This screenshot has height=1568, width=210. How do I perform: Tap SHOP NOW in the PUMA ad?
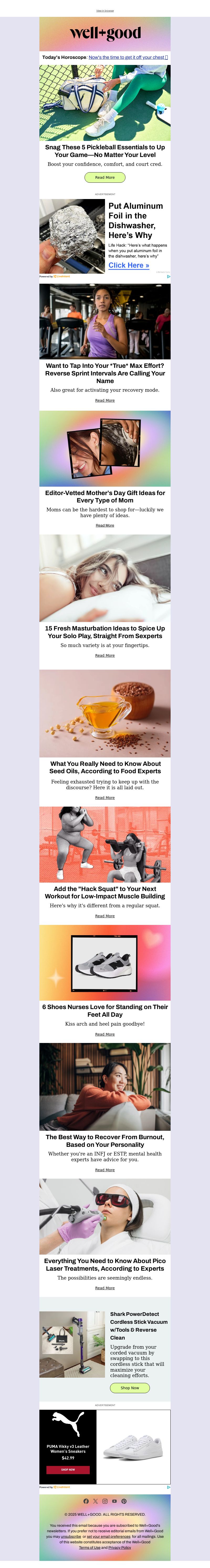68,1469
